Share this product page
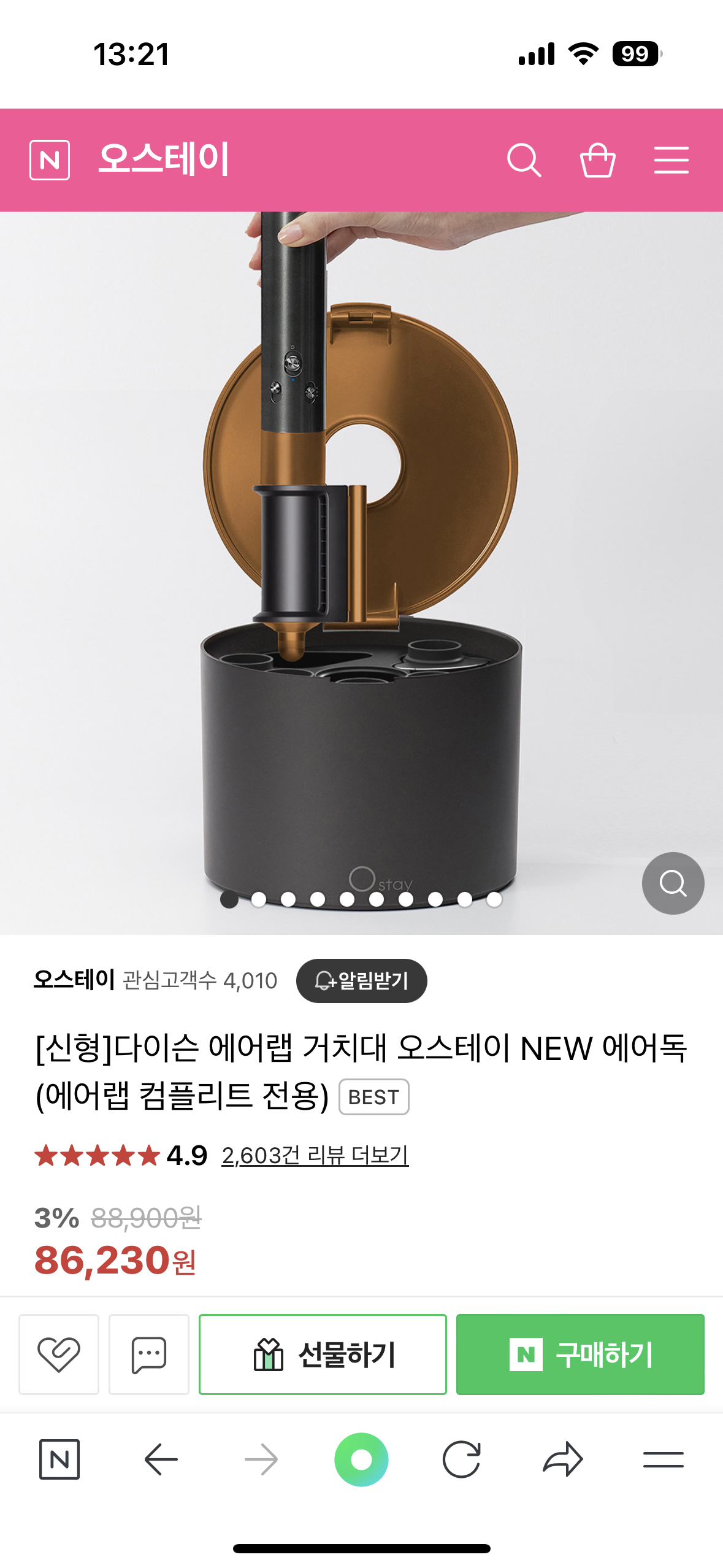Screen dimensions: 723x1568 [562, 1459]
